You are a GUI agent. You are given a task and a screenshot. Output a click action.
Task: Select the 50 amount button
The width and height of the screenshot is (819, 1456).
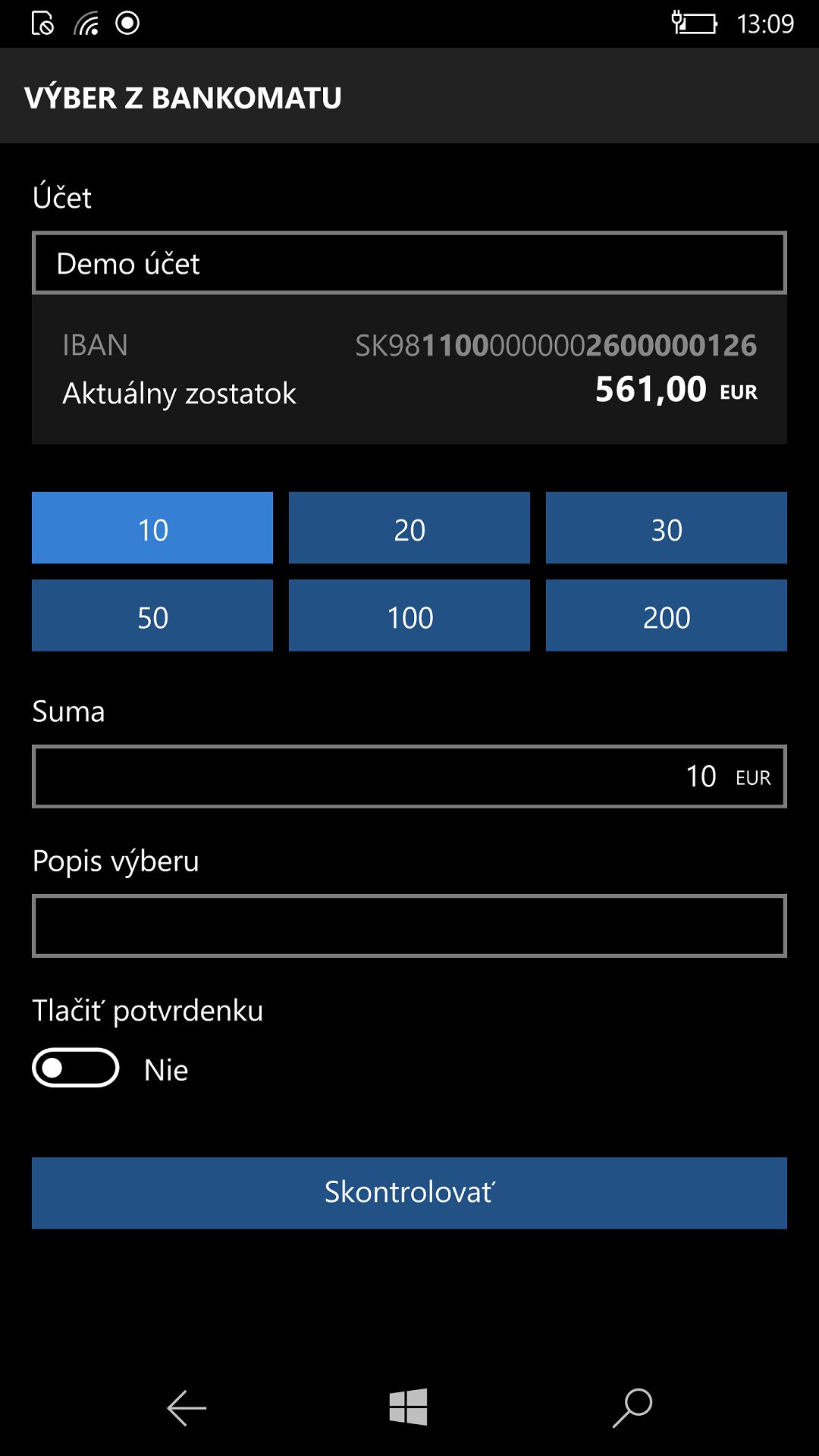[x=152, y=616]
